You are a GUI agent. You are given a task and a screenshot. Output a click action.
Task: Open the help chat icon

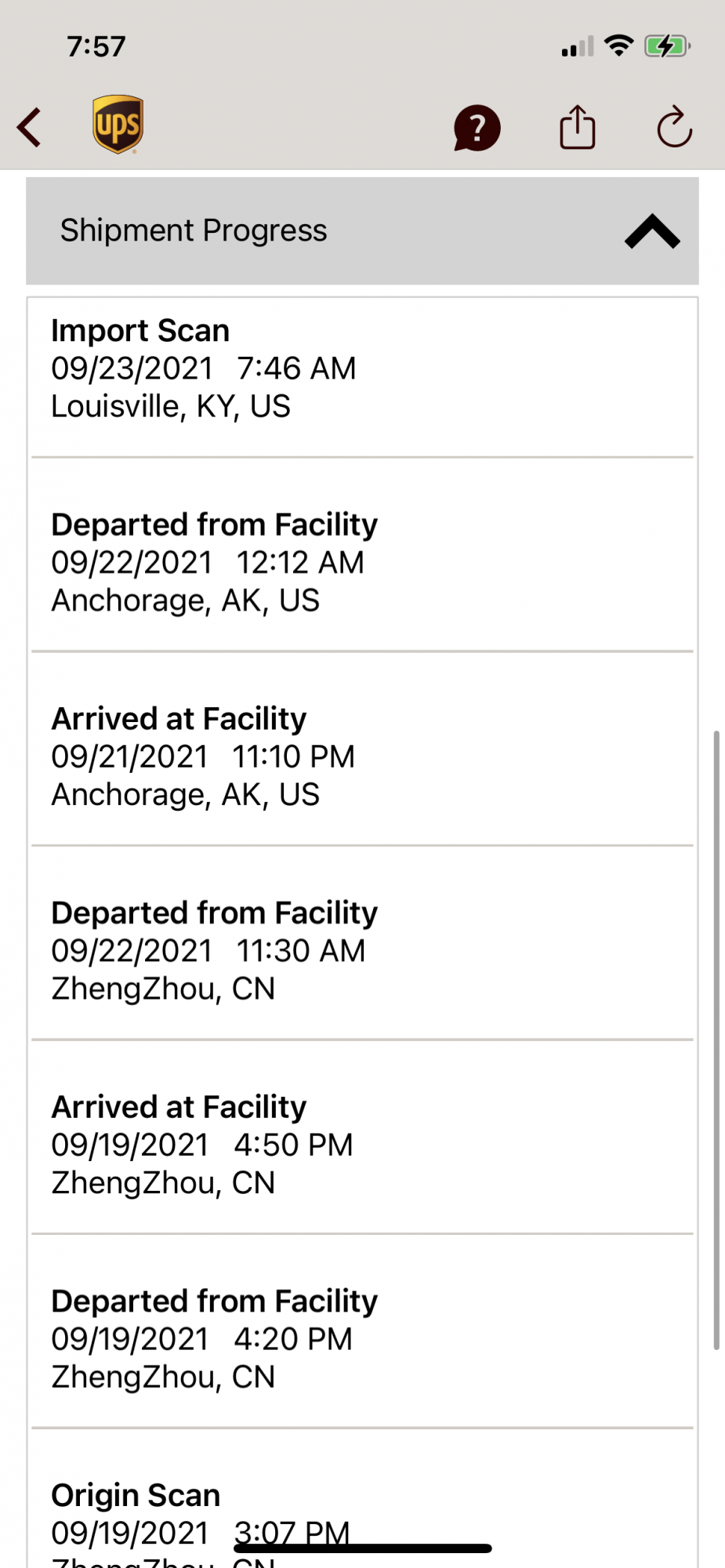[x=477, y=128]
